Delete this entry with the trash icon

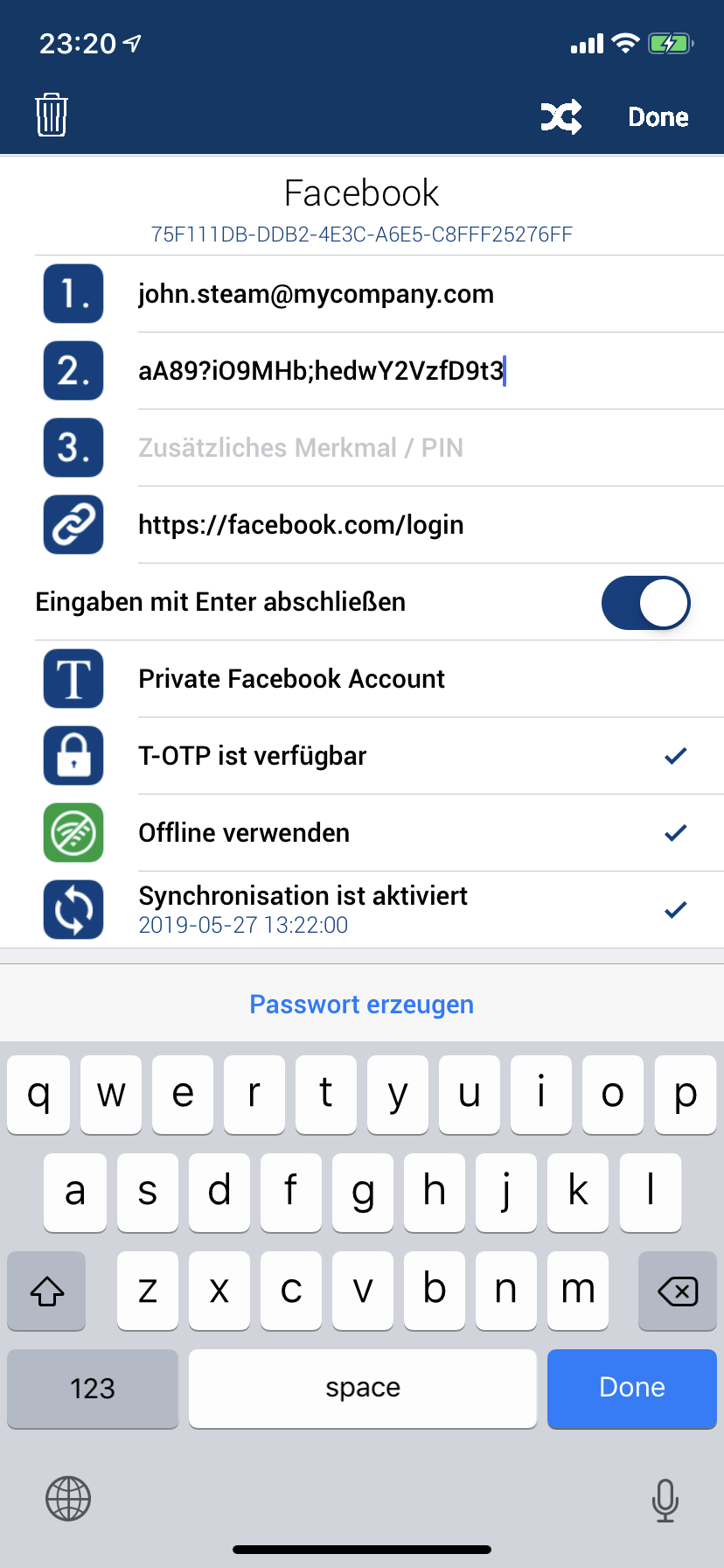point(52,115)
